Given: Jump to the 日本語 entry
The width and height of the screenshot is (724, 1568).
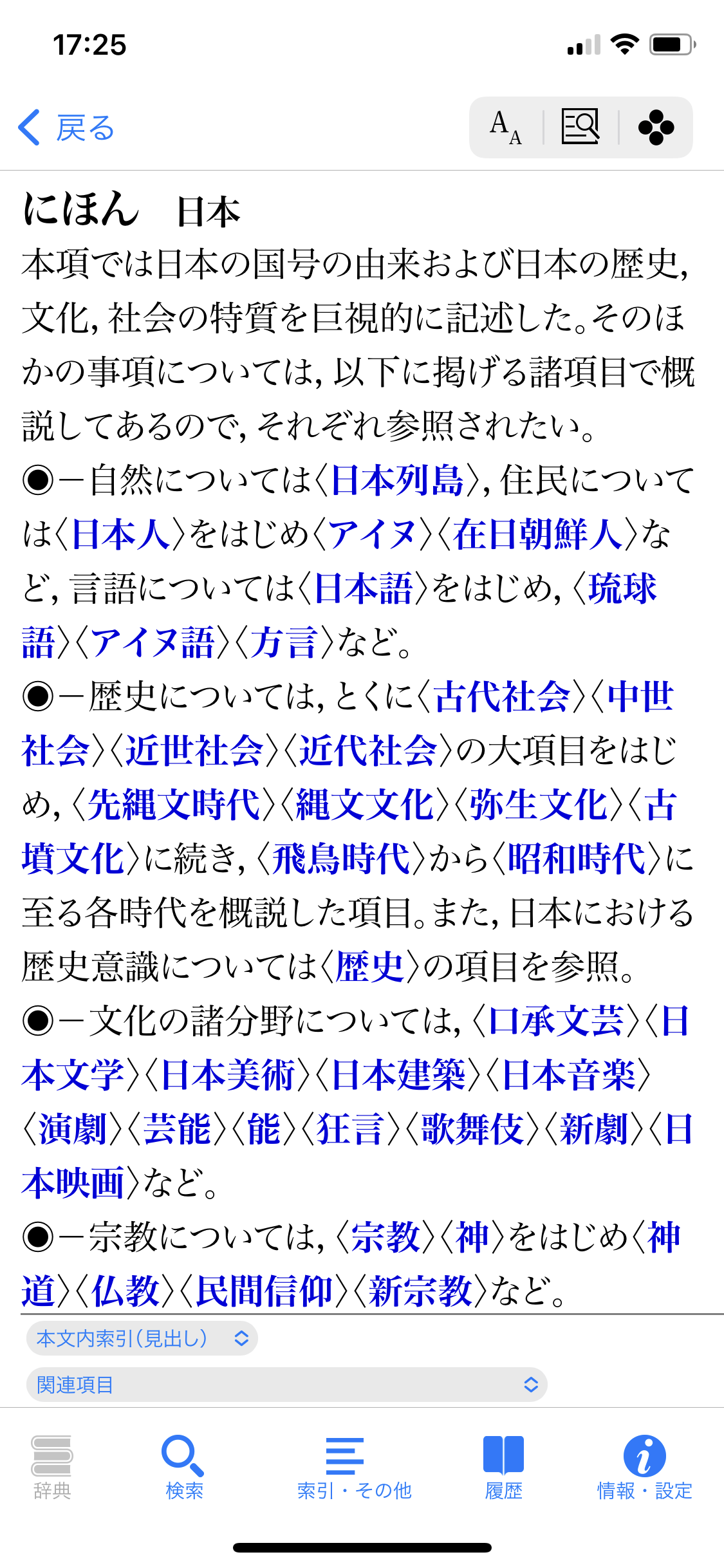Looking at the screenshot, I should pyautogui.click(x=364, y=588).
